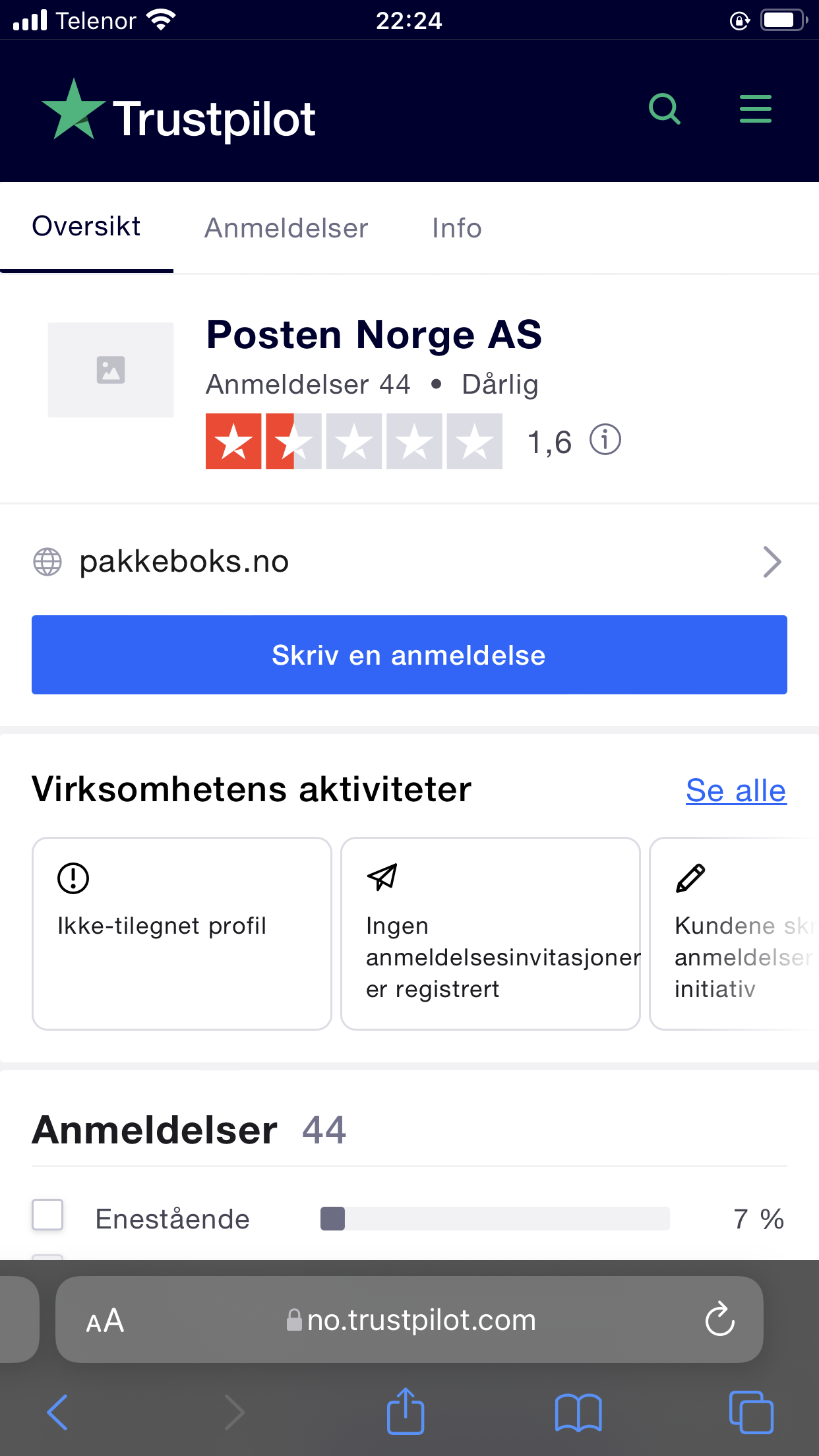This screenshot has width=819, height=1456.
Task: Open the Safari tabs overview
Action: (751, 1412)
